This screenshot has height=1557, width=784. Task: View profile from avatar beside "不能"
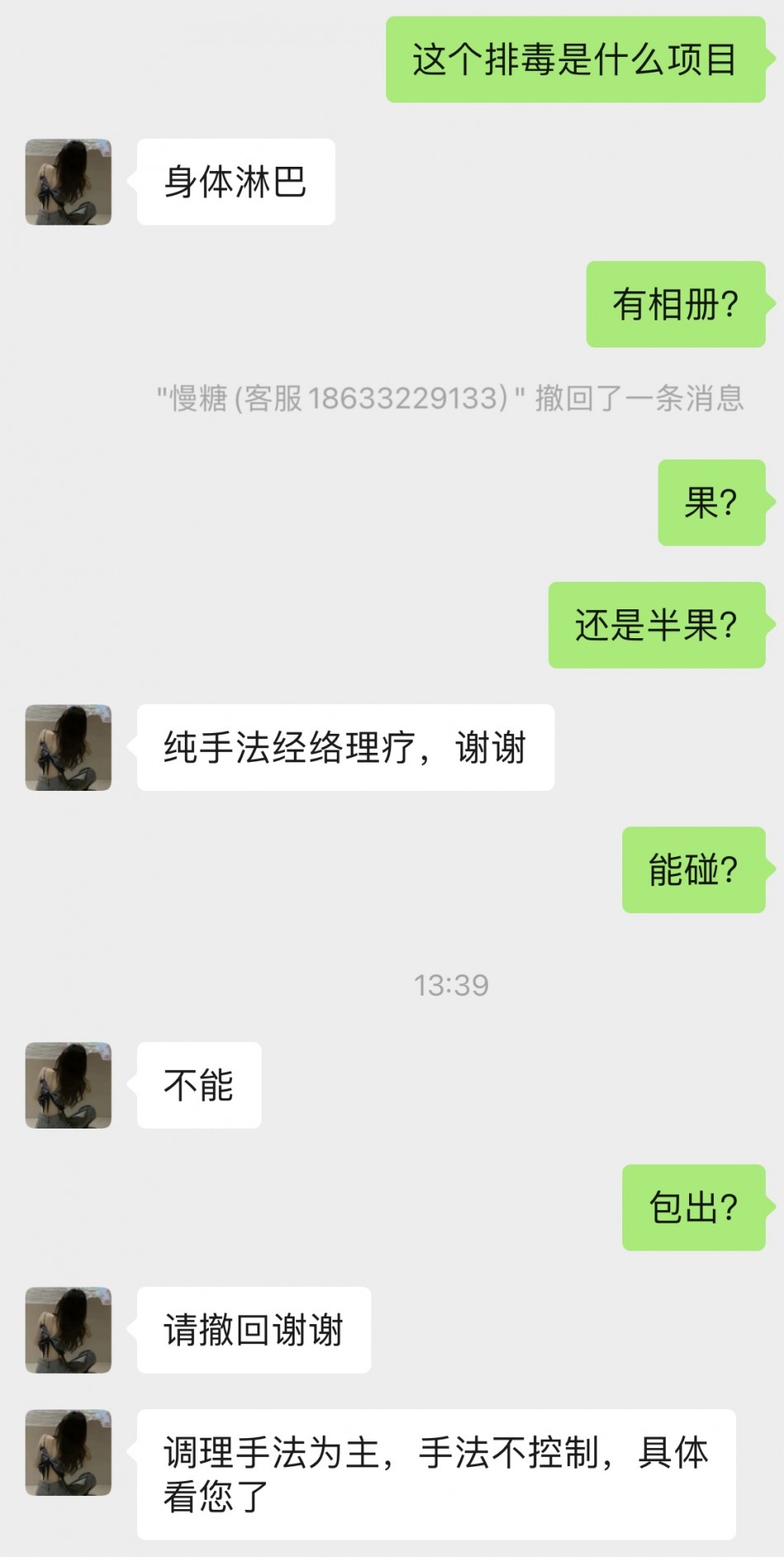pos(68,1085)
